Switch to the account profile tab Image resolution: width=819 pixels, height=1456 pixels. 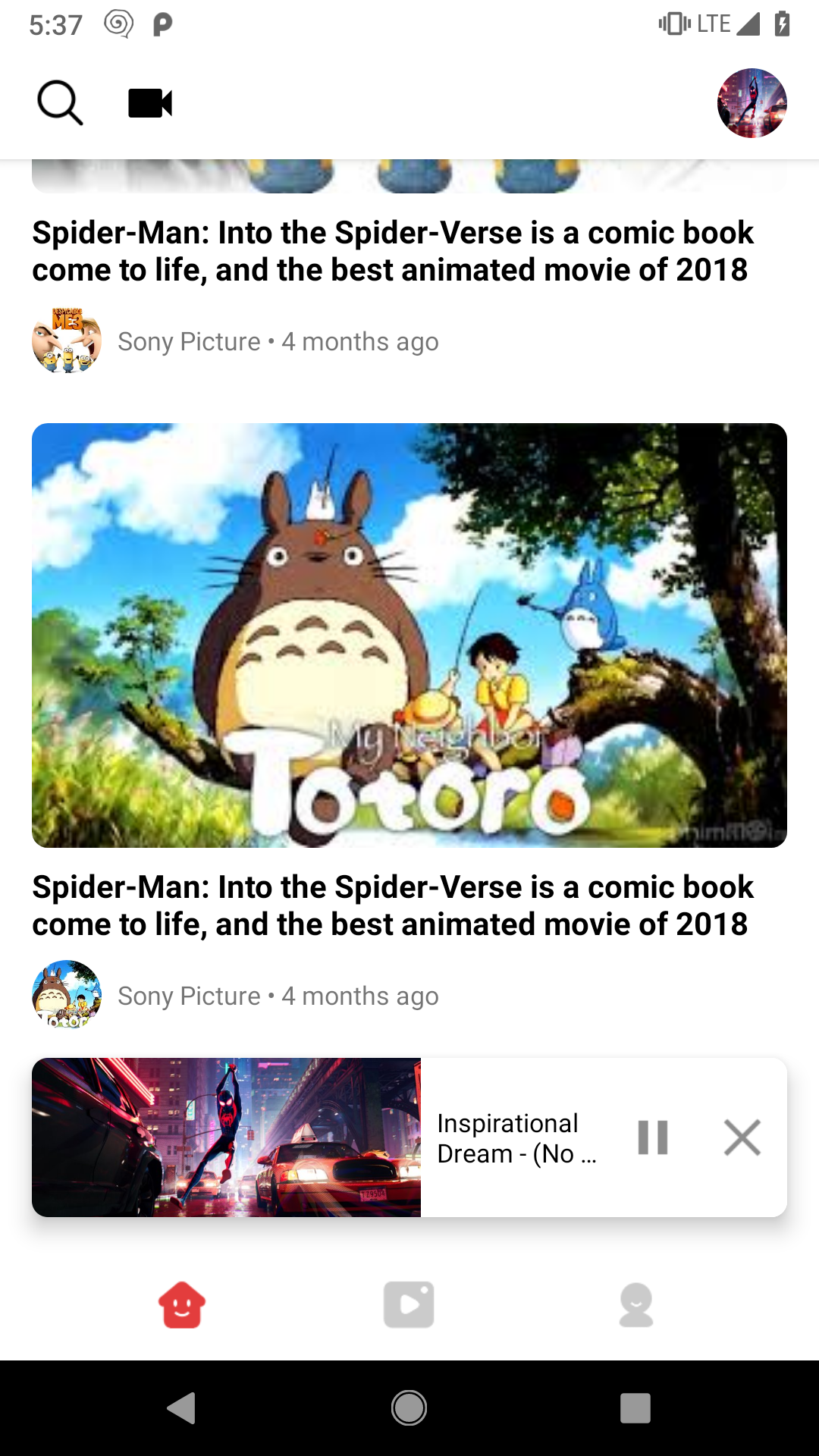636,1305
